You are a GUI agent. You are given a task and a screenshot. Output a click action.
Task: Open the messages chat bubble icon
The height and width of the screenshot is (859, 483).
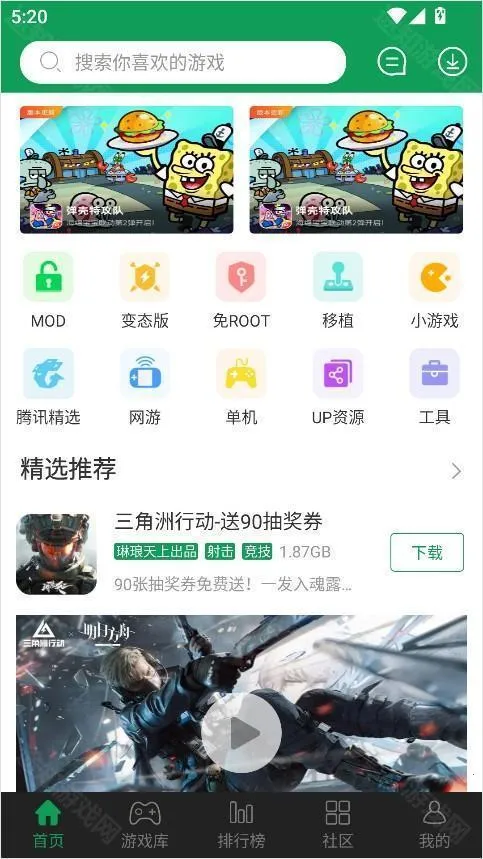(392, 62)
